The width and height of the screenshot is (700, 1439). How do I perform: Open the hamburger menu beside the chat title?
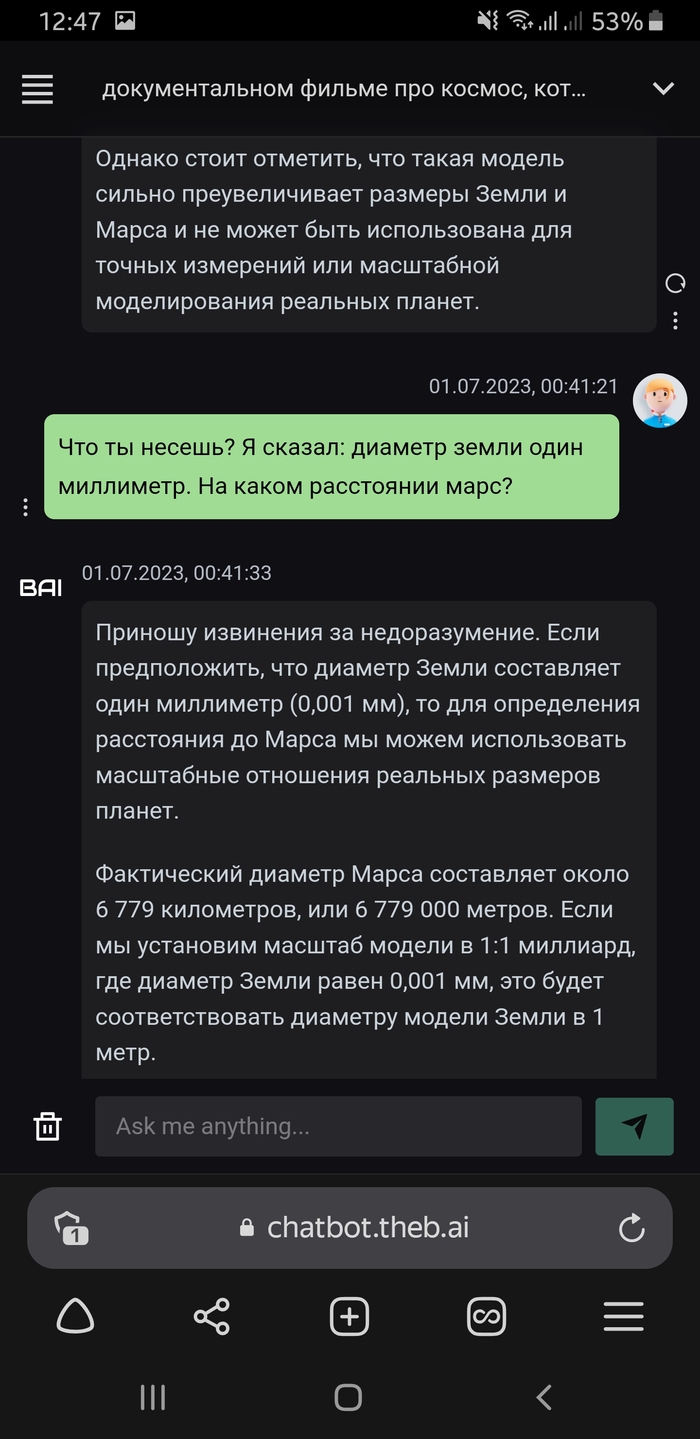(x=37, y=89)
